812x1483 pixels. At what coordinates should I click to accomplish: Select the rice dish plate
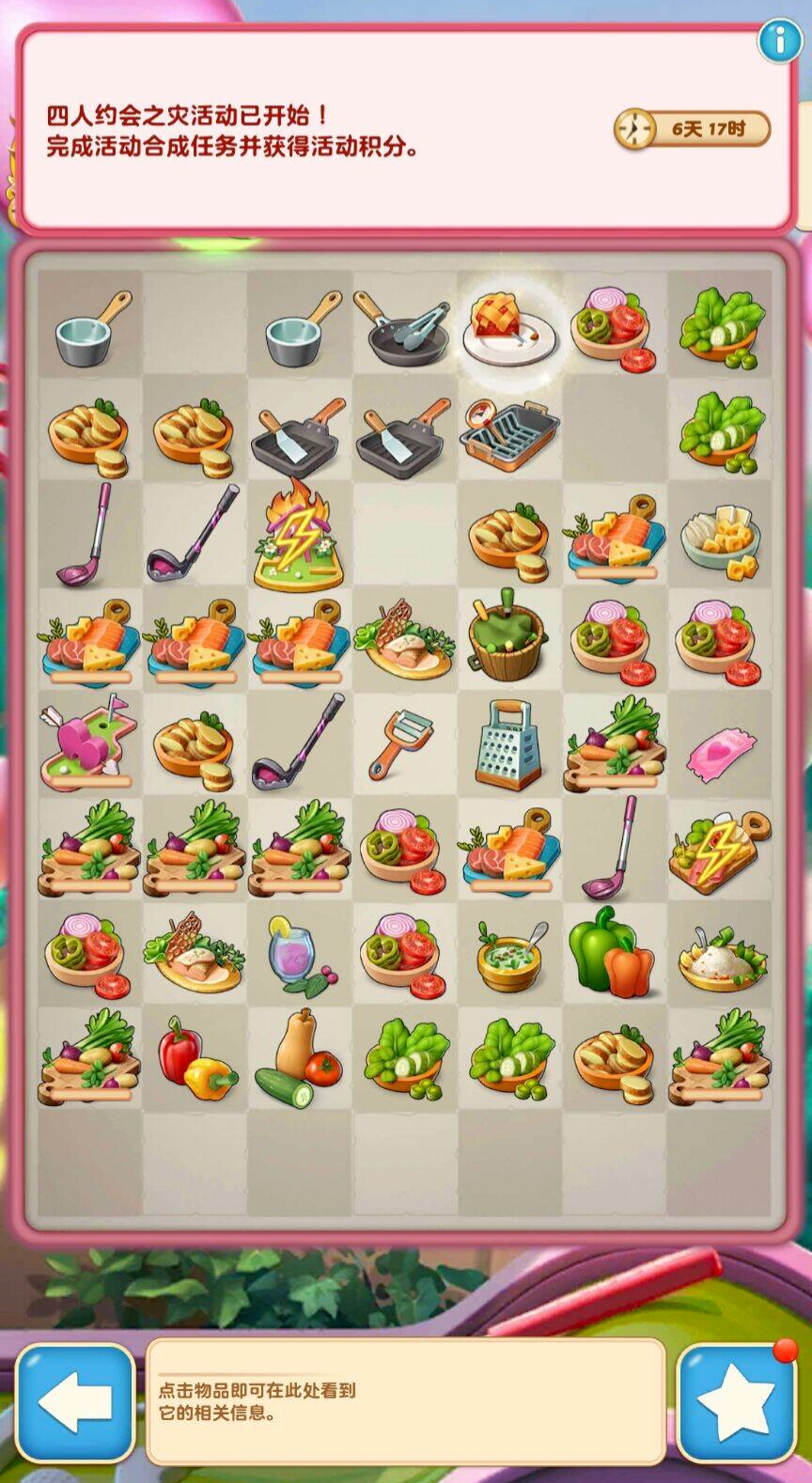point(719,959)
